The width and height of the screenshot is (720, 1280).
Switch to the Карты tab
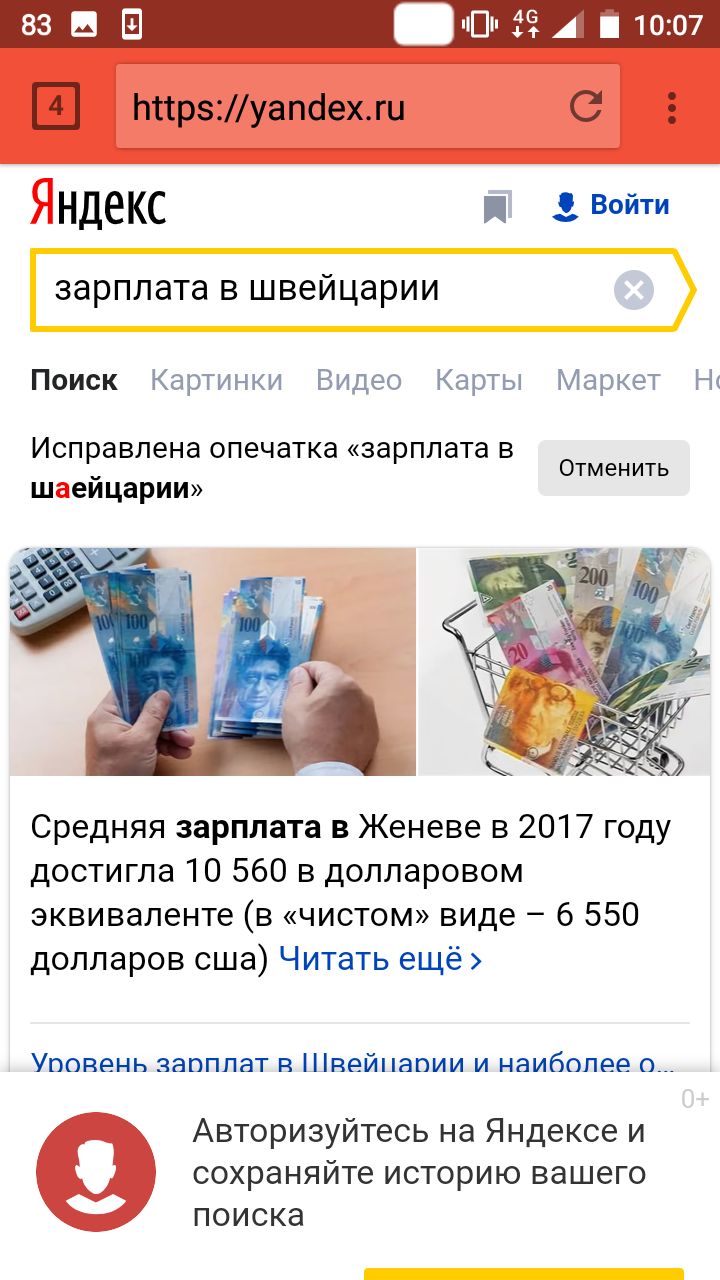point(479,380)
